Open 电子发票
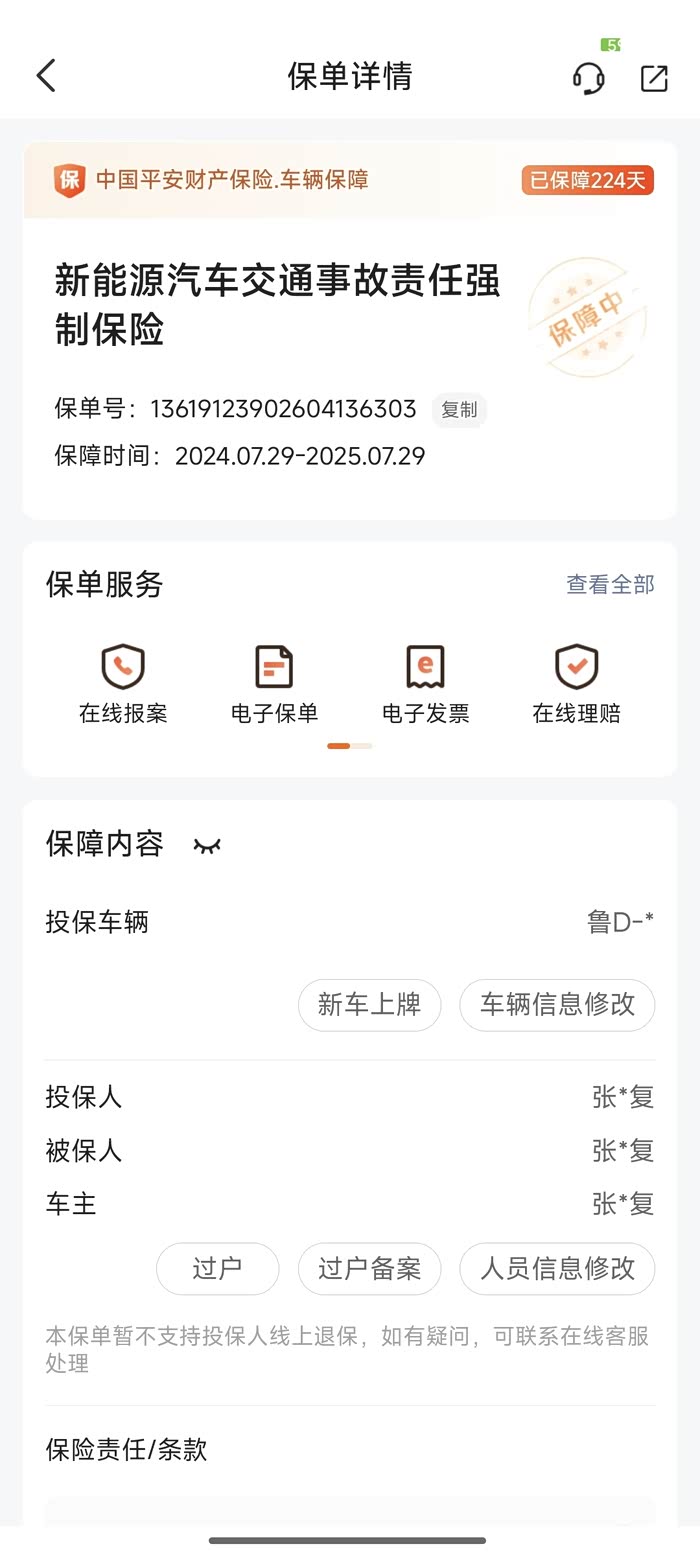Viewport: 700px width, 1555px height. (425, 684)
